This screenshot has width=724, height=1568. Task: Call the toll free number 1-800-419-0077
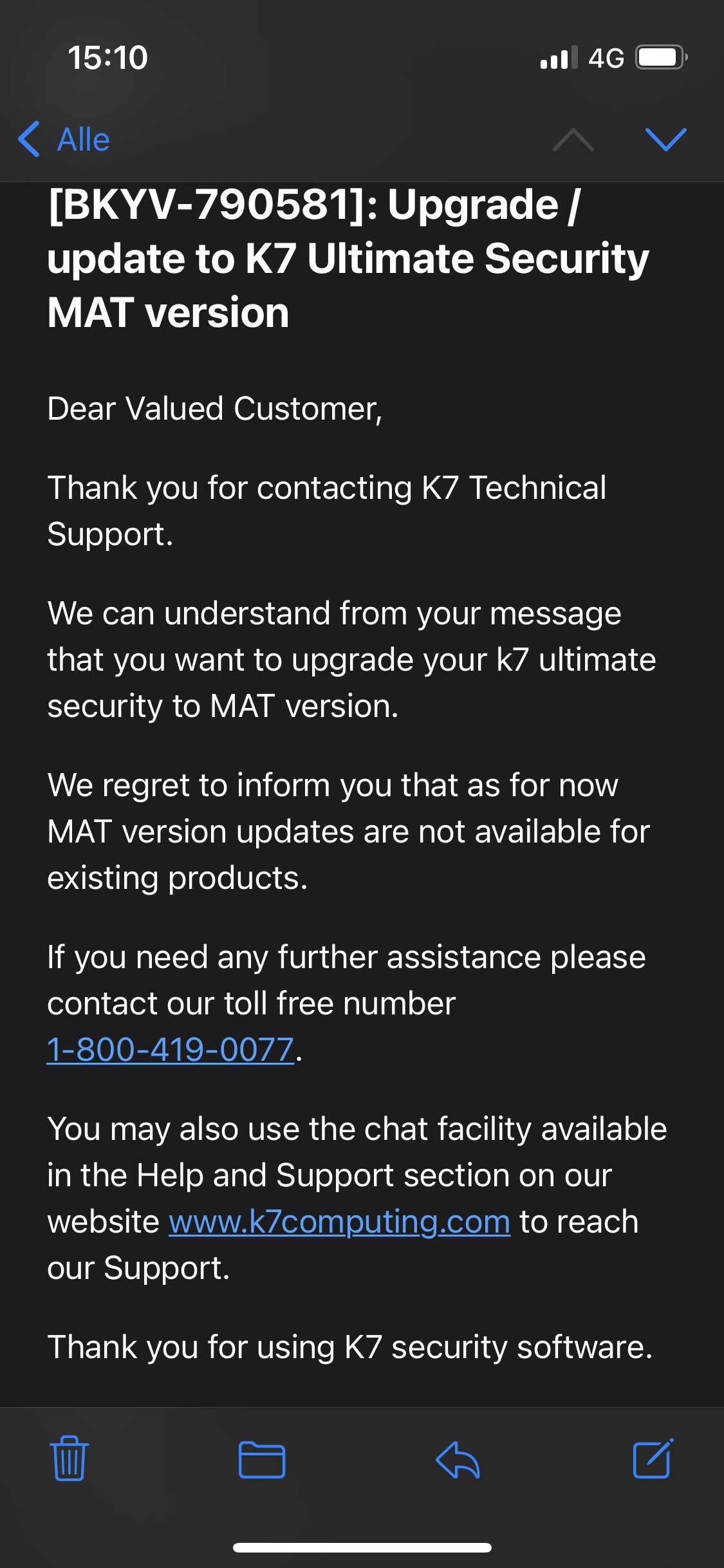pos(171,1050)
